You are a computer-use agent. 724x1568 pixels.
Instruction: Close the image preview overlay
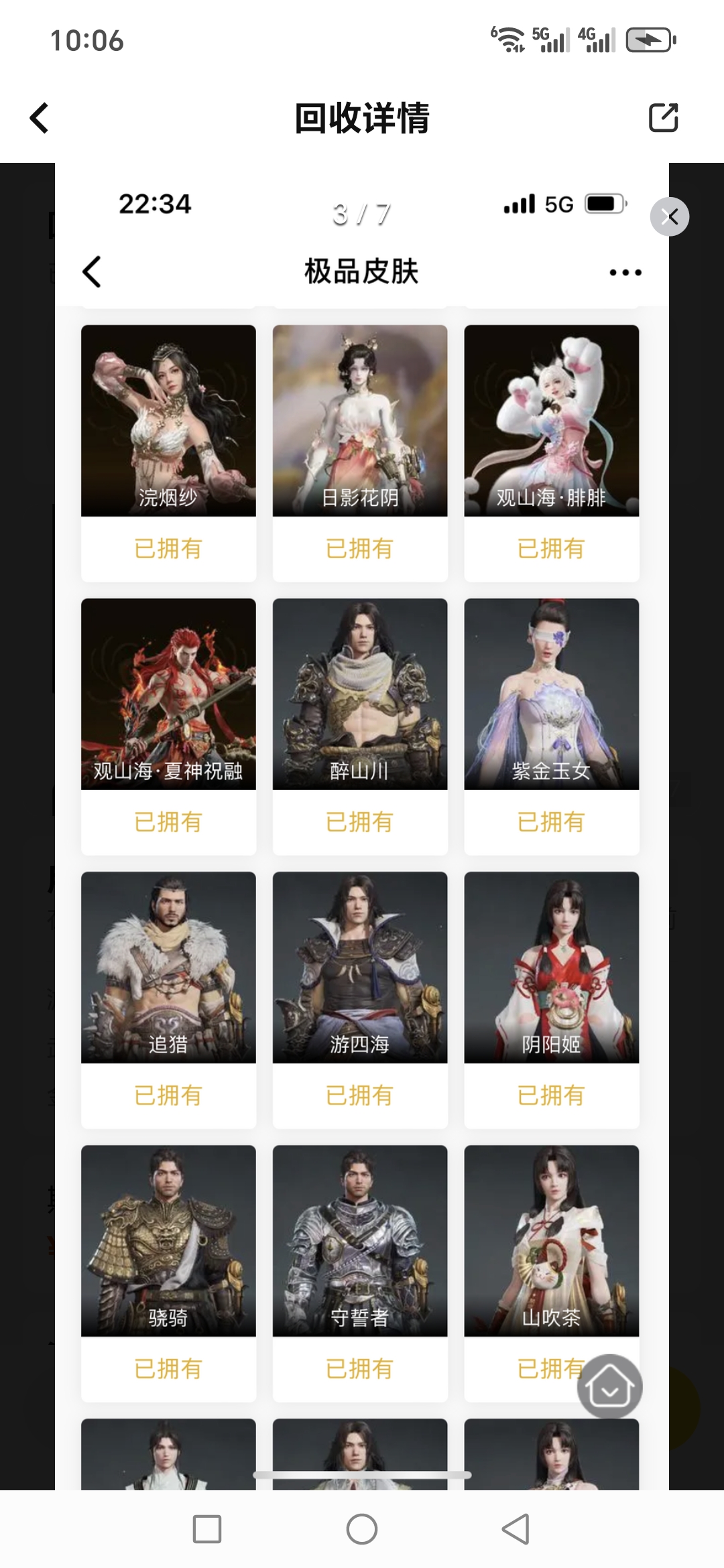pos(669,216)
